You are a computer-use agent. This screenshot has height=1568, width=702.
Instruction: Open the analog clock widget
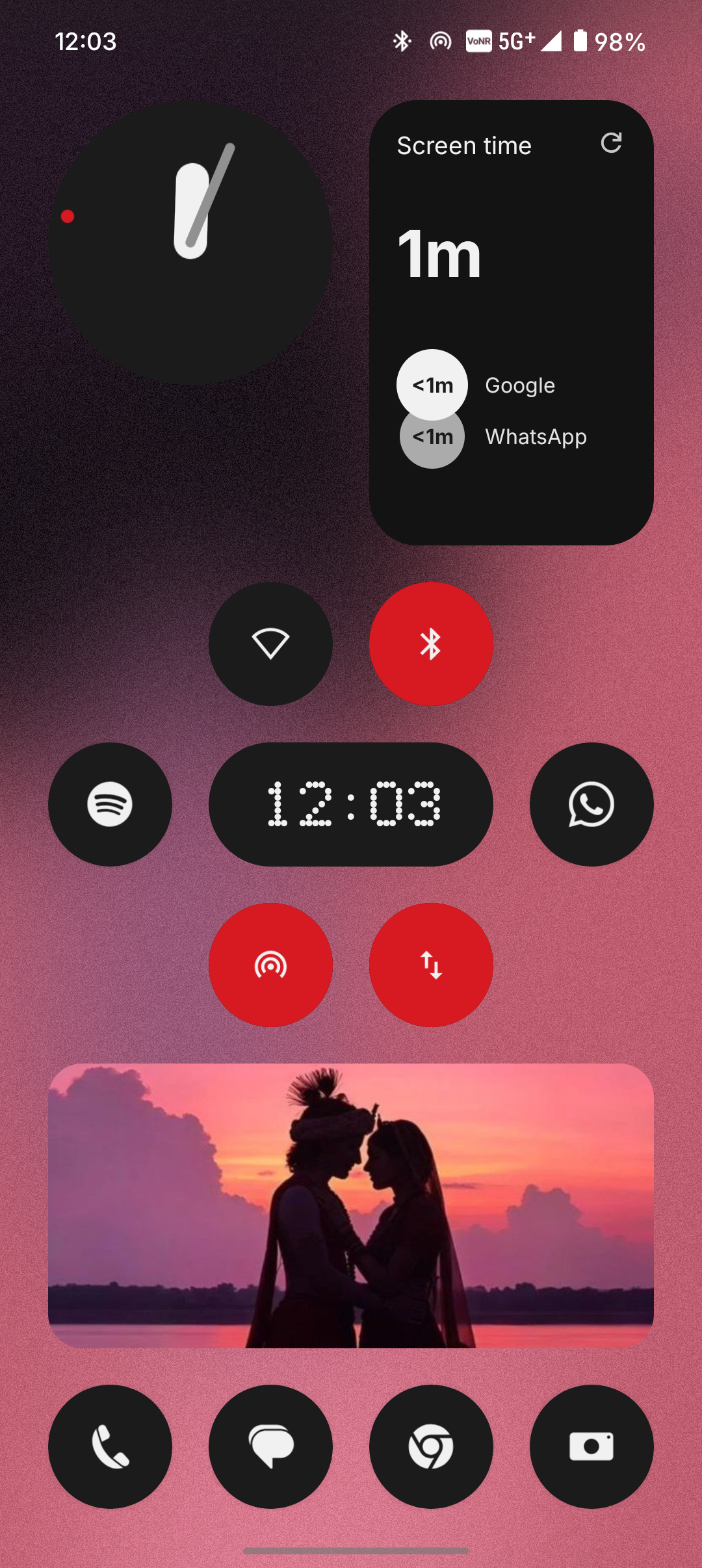[190, 242]
